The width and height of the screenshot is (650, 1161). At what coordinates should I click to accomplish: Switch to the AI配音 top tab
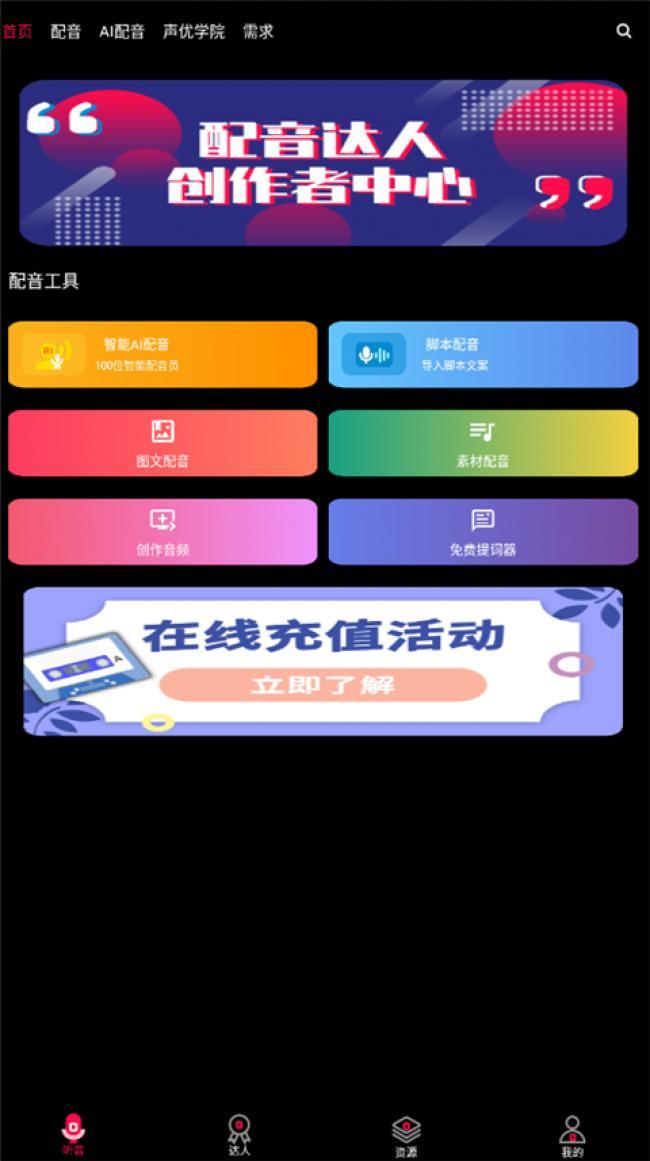[x=122, y=32]
